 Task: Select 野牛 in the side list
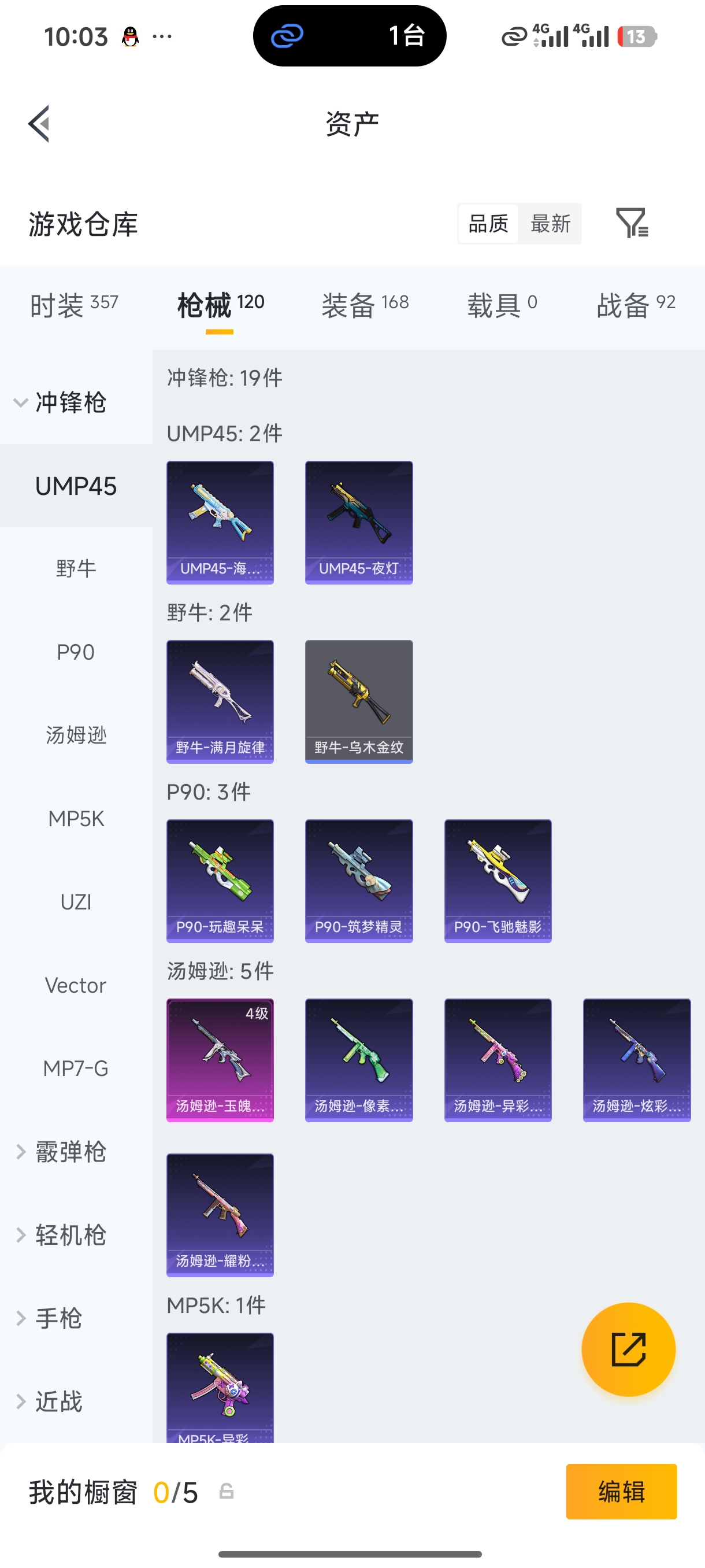(x=76, y=568)
